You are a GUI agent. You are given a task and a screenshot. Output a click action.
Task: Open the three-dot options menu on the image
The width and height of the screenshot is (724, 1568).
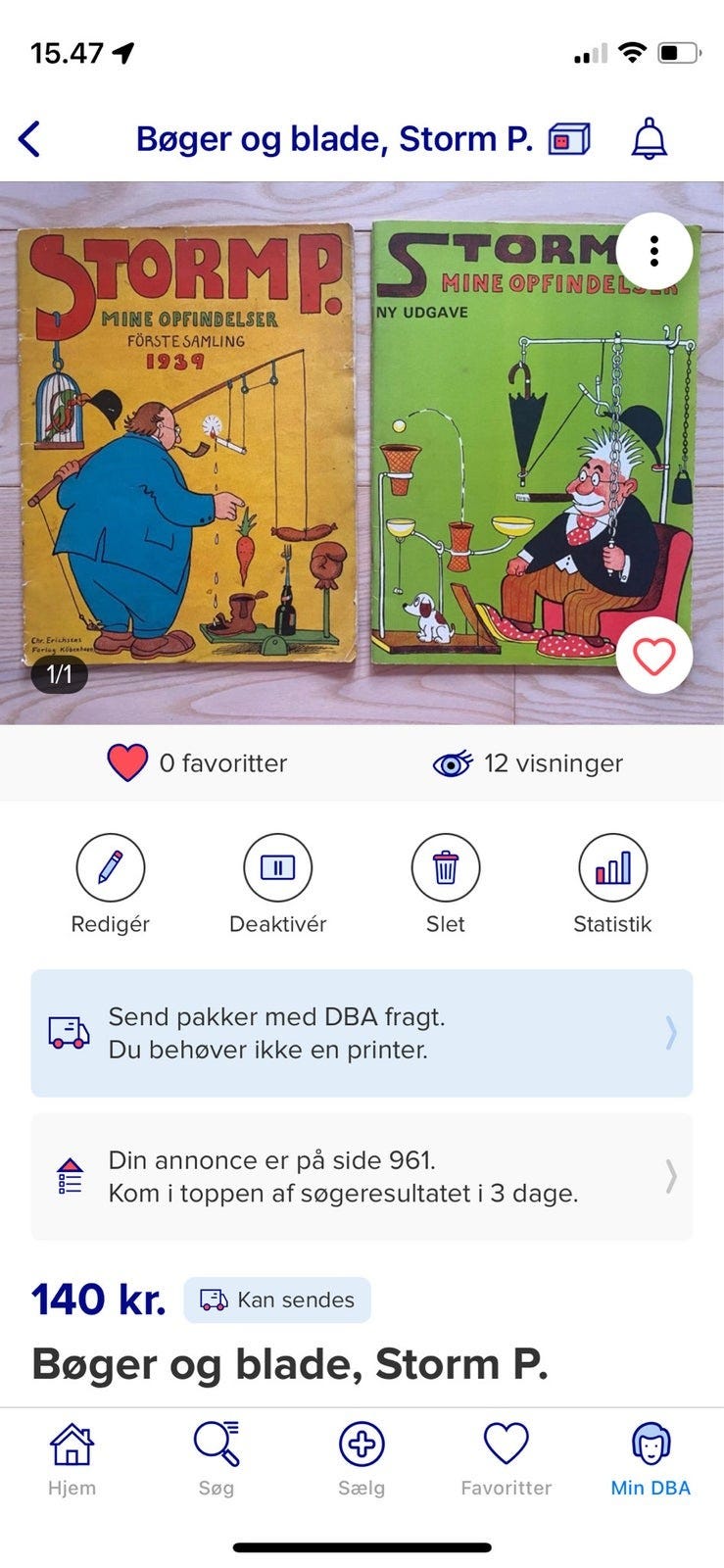652,251
